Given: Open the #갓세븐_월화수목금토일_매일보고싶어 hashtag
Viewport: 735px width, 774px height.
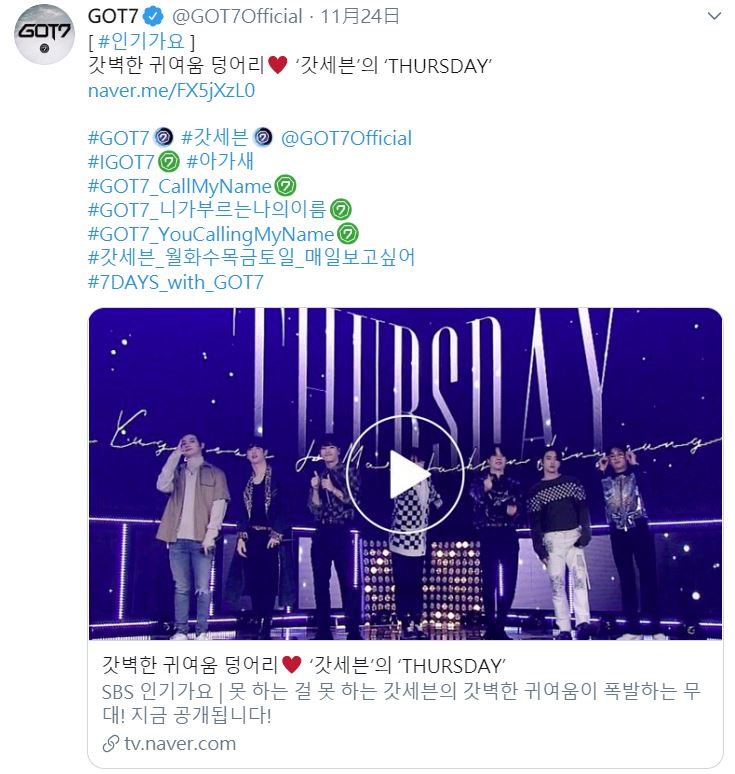Looking at the screenshot, I should tap(251, 258).
